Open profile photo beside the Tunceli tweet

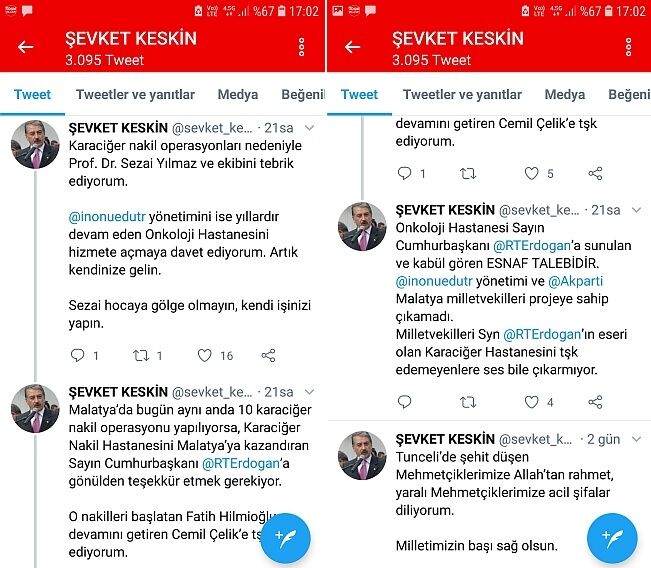pyautogui.click(x=362, y=455)
